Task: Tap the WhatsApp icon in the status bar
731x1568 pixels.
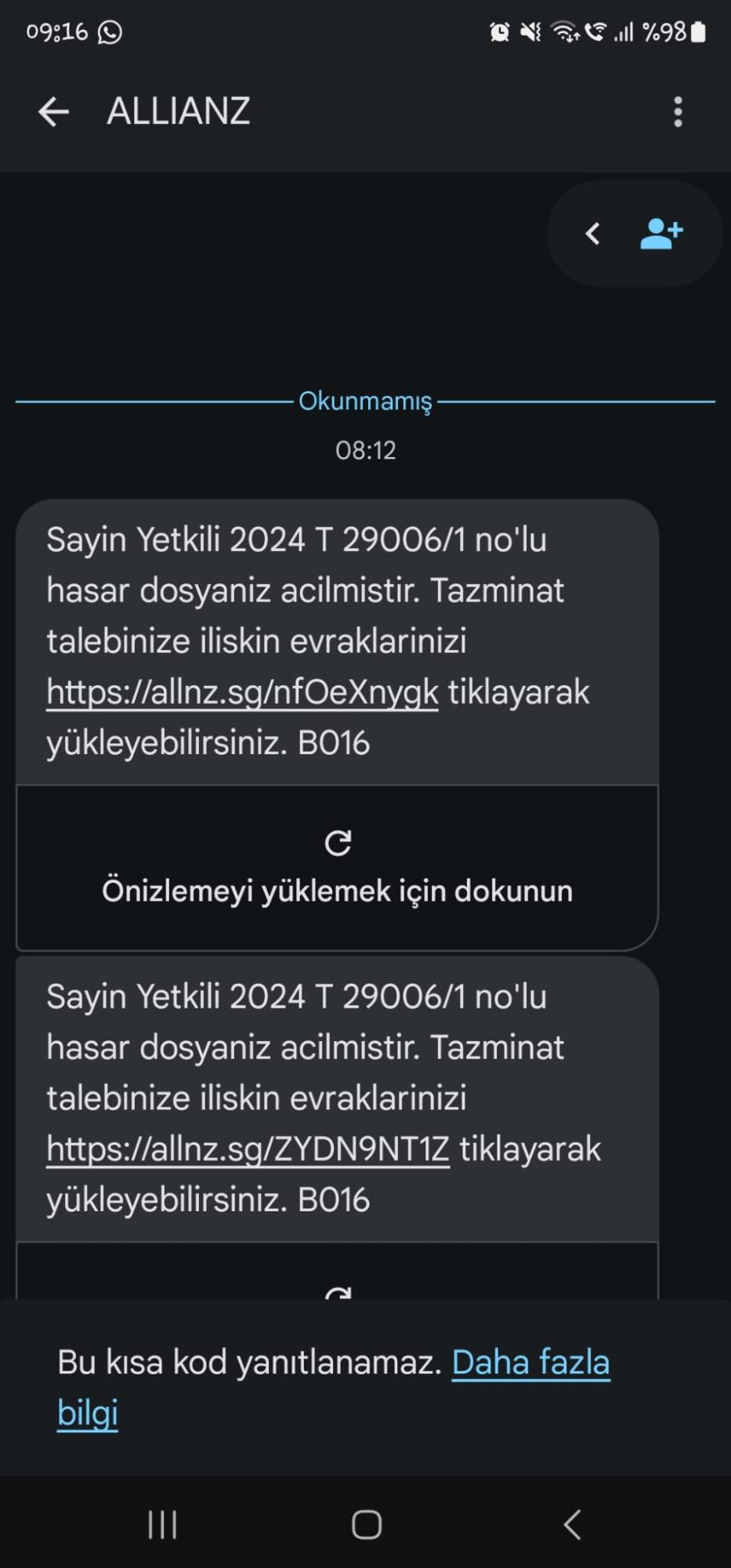Action: point(110,32)
